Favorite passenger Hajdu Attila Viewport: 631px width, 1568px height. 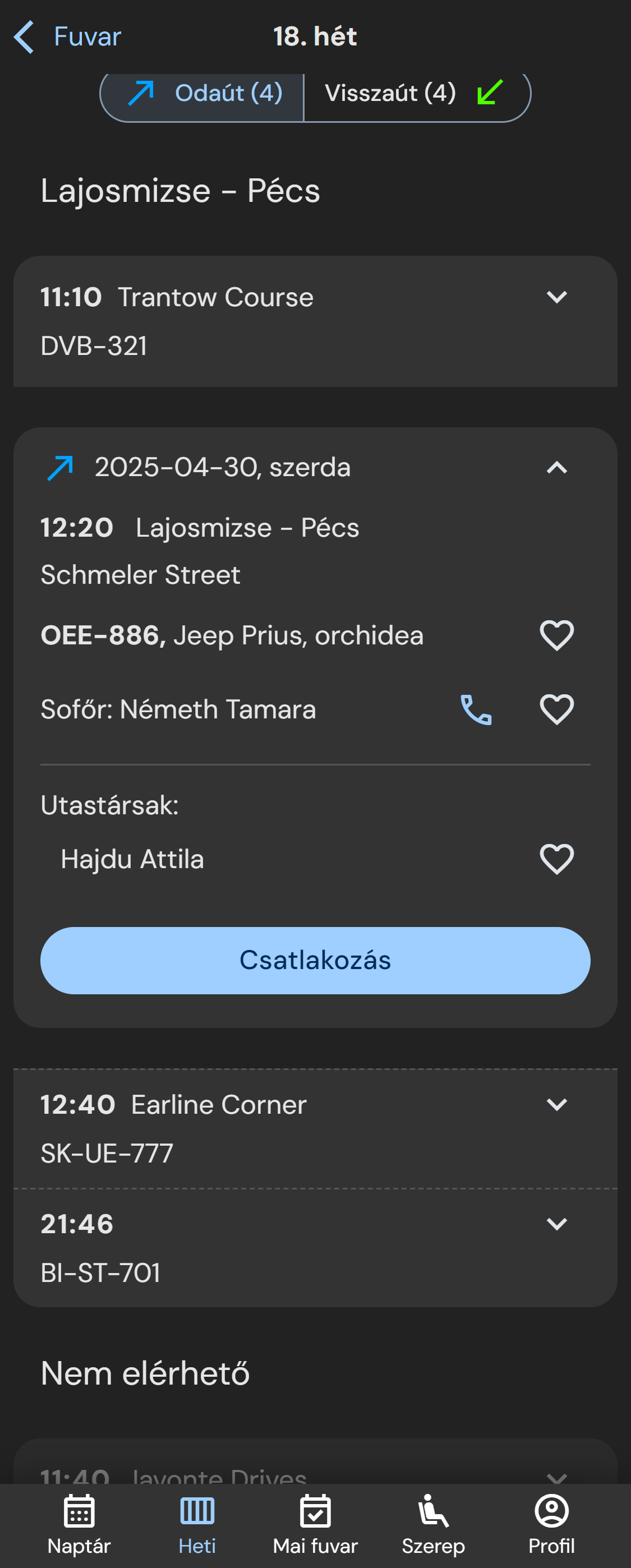point(556,860)
